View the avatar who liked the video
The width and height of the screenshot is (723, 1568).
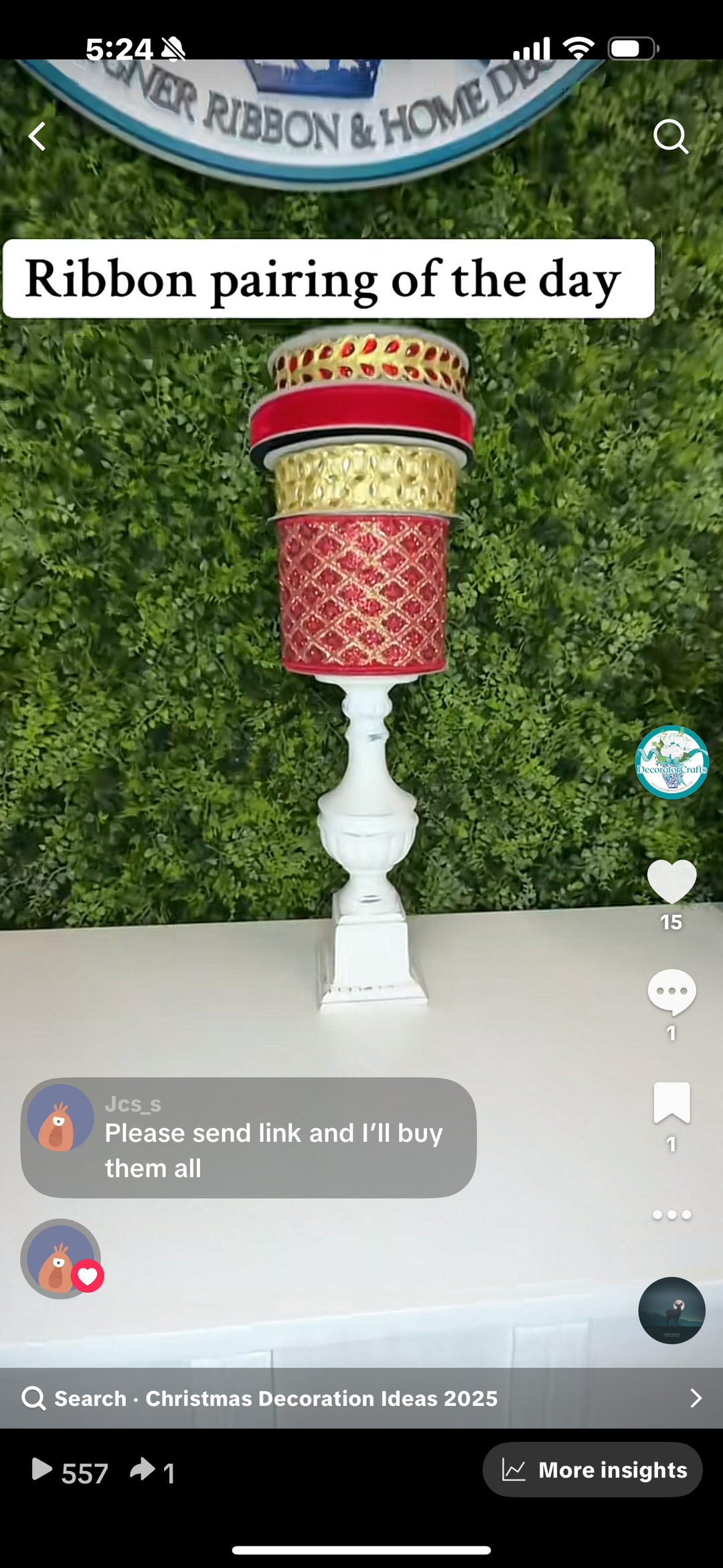61,1259
